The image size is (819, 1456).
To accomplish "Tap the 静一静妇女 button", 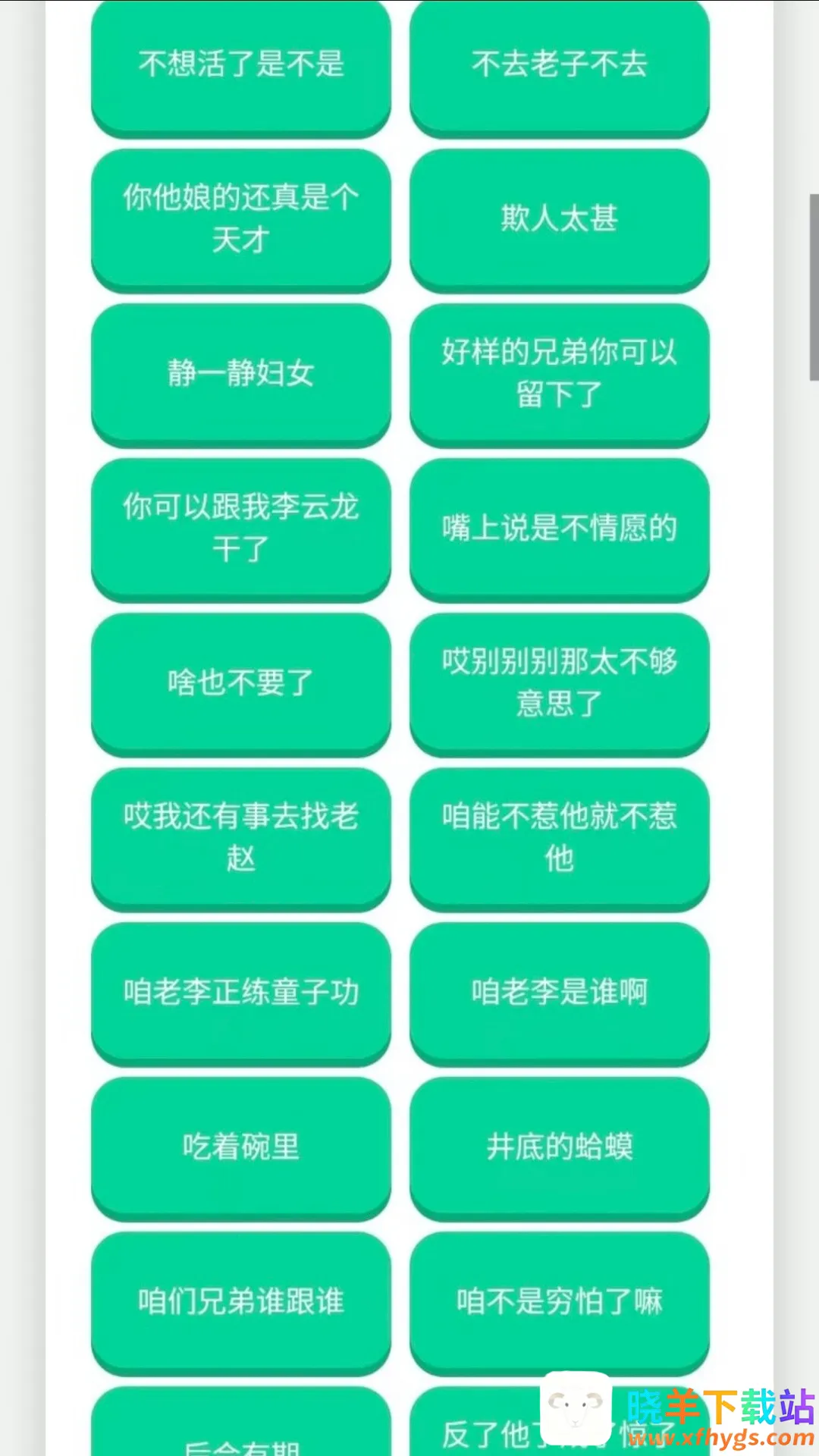I will click(x=241, y=374).
